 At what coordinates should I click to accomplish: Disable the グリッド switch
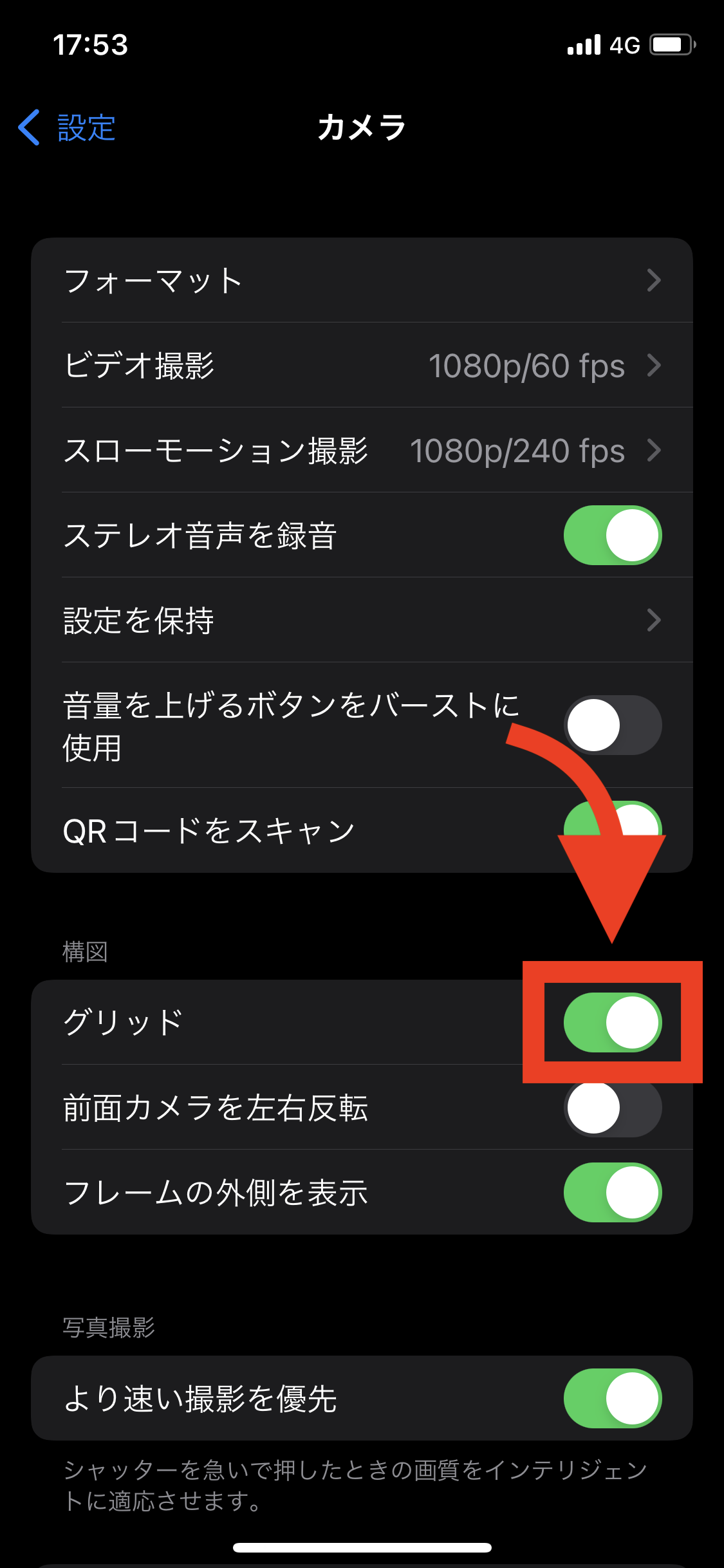[x=612, y=1022]
